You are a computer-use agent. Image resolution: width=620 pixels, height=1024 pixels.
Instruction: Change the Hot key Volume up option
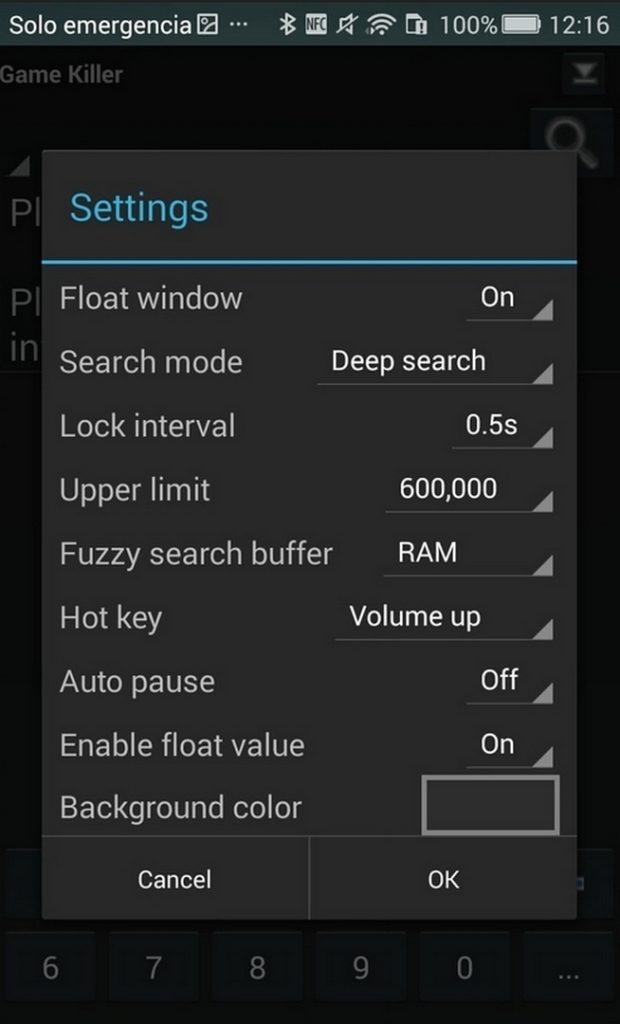(444, 618)
